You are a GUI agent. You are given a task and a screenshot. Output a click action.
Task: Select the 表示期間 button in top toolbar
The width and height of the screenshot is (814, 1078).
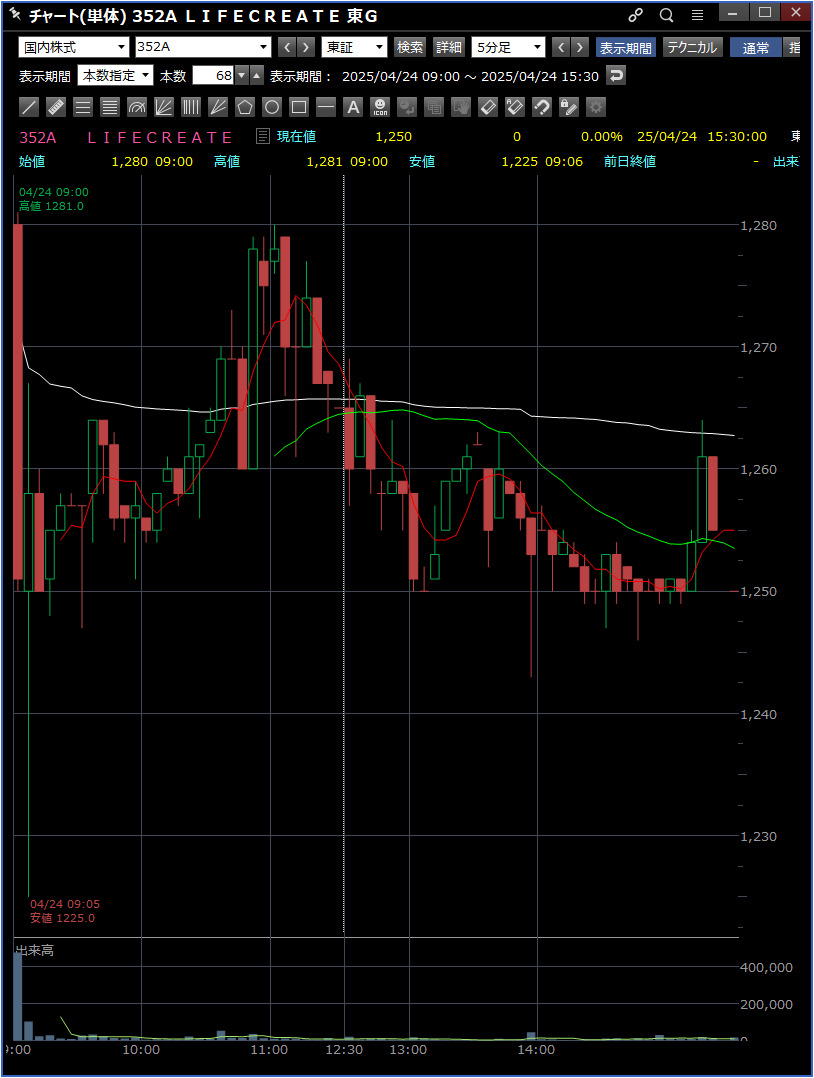click(x=625, y=47)
